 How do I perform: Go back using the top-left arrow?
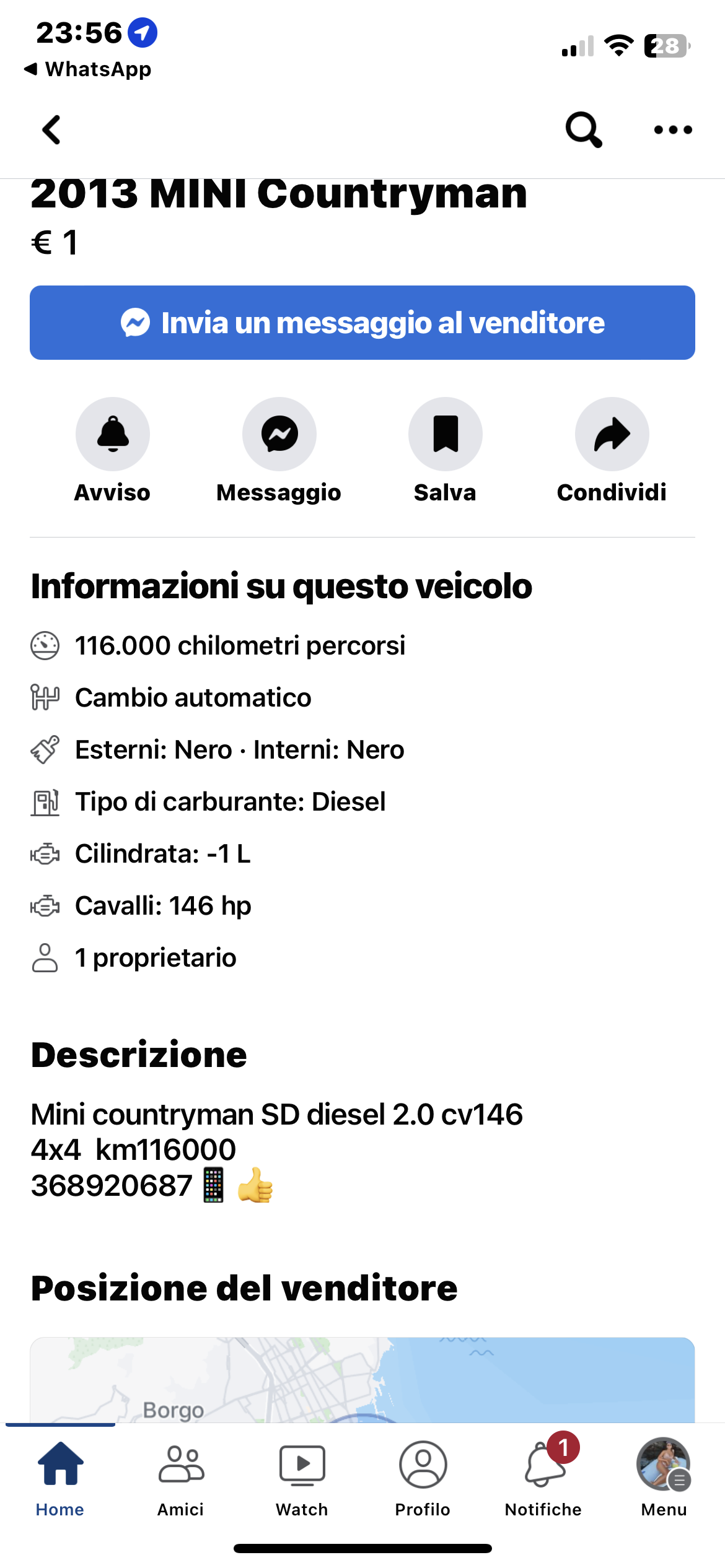[51, 130]
